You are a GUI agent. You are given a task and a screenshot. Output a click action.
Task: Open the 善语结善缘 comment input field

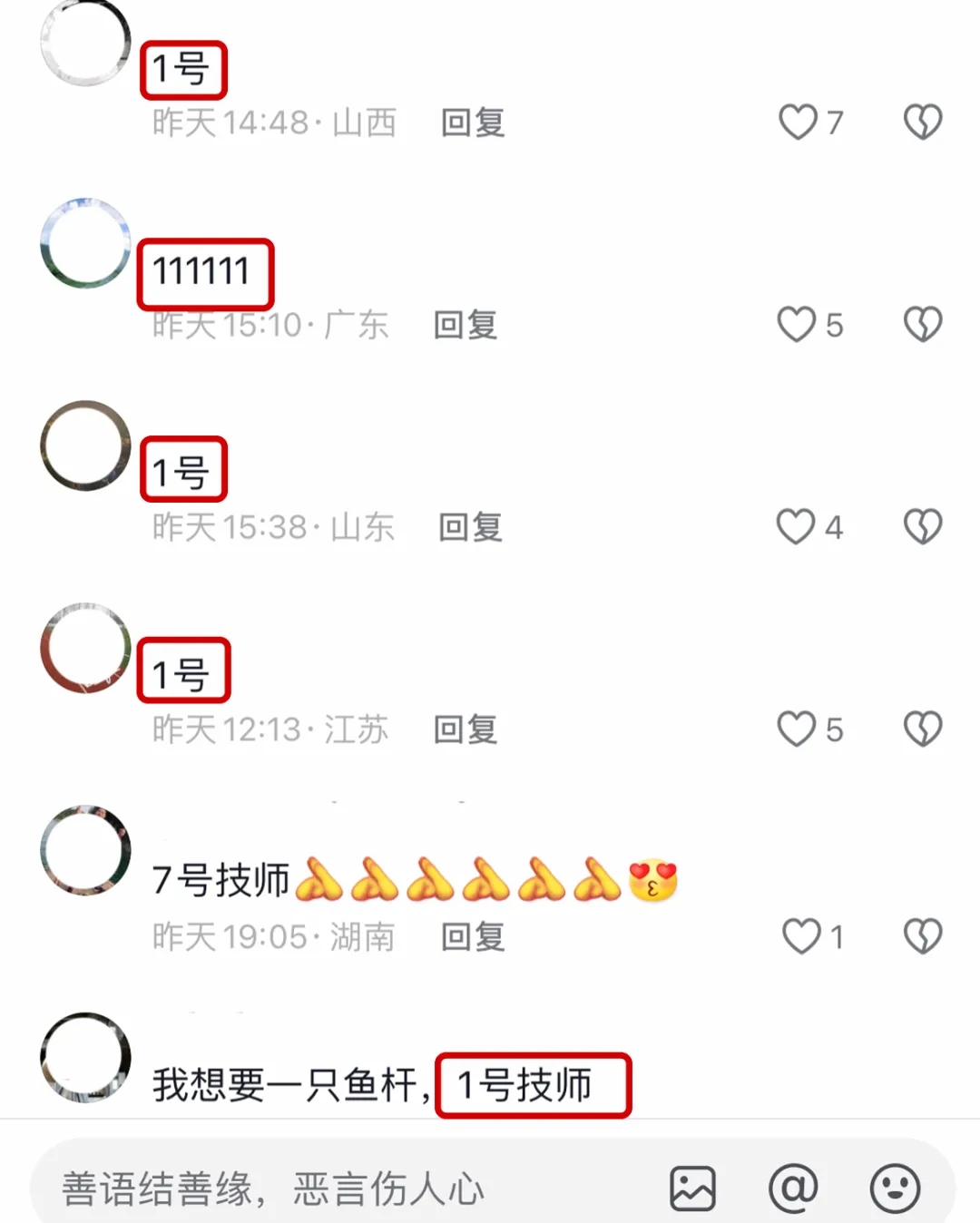point(345,1189)
